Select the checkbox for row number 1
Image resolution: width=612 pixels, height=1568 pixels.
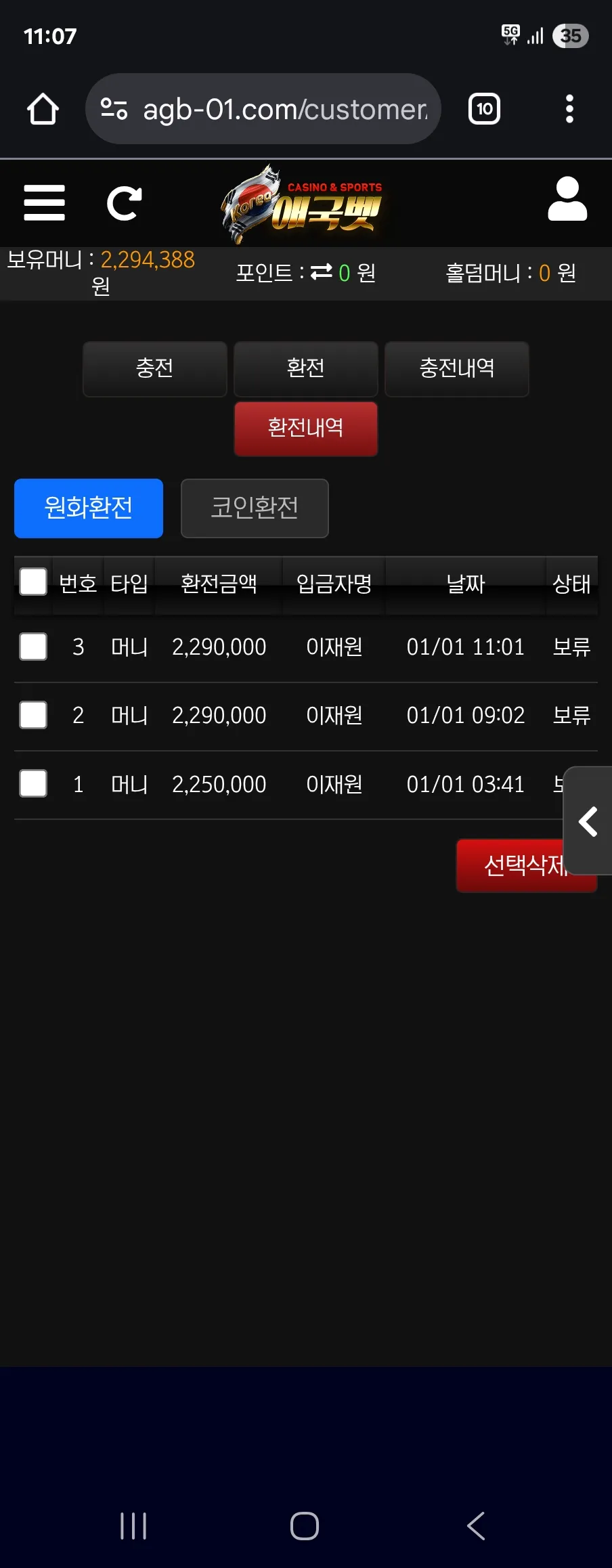pos(33,783)
